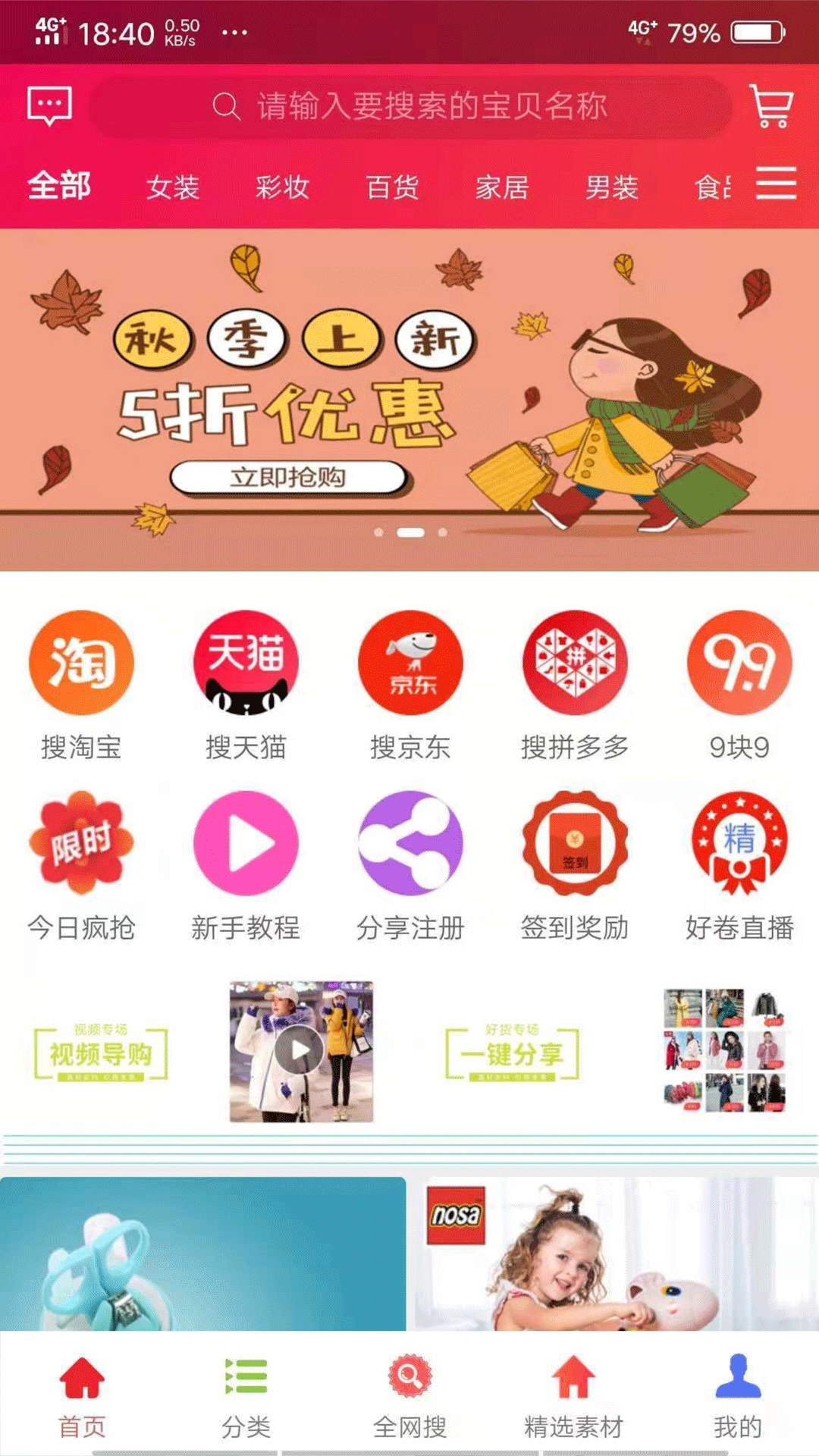Switch to the 家居 category tab

tap(502, 187)
